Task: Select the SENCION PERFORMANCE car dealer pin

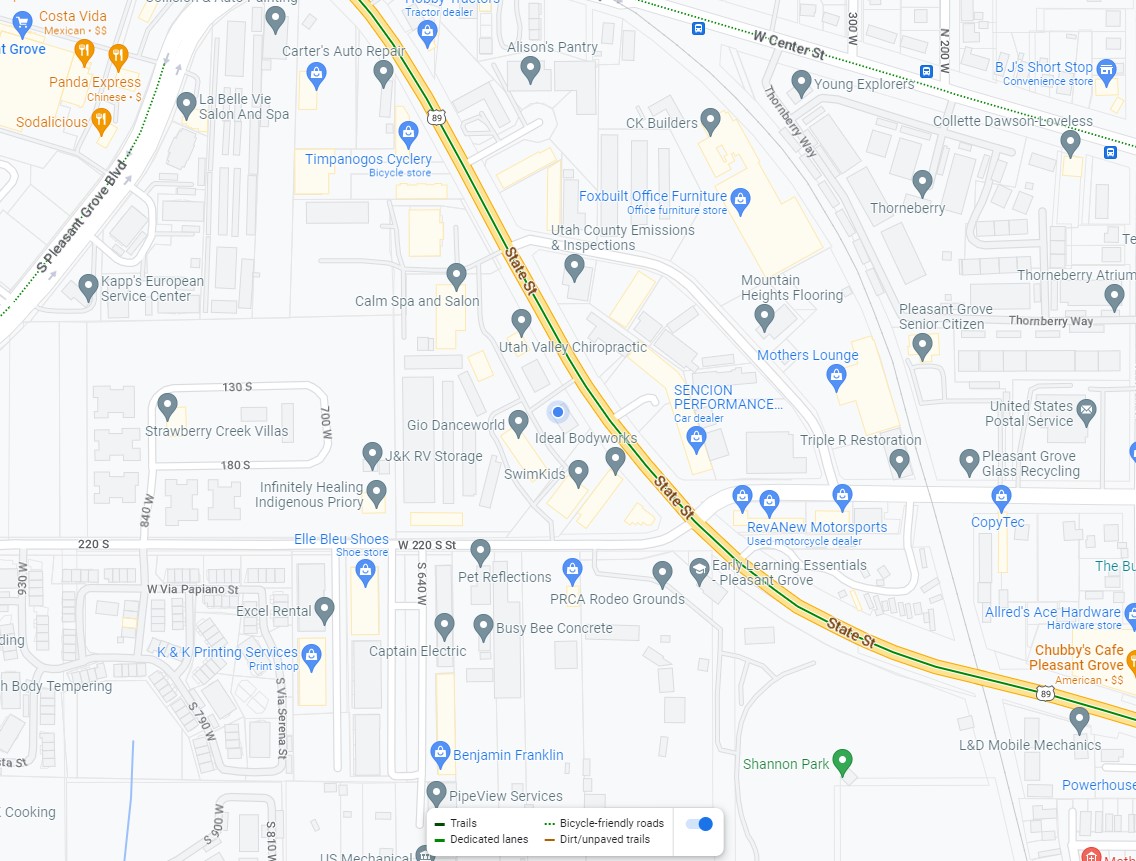Action: click(697, 437)
